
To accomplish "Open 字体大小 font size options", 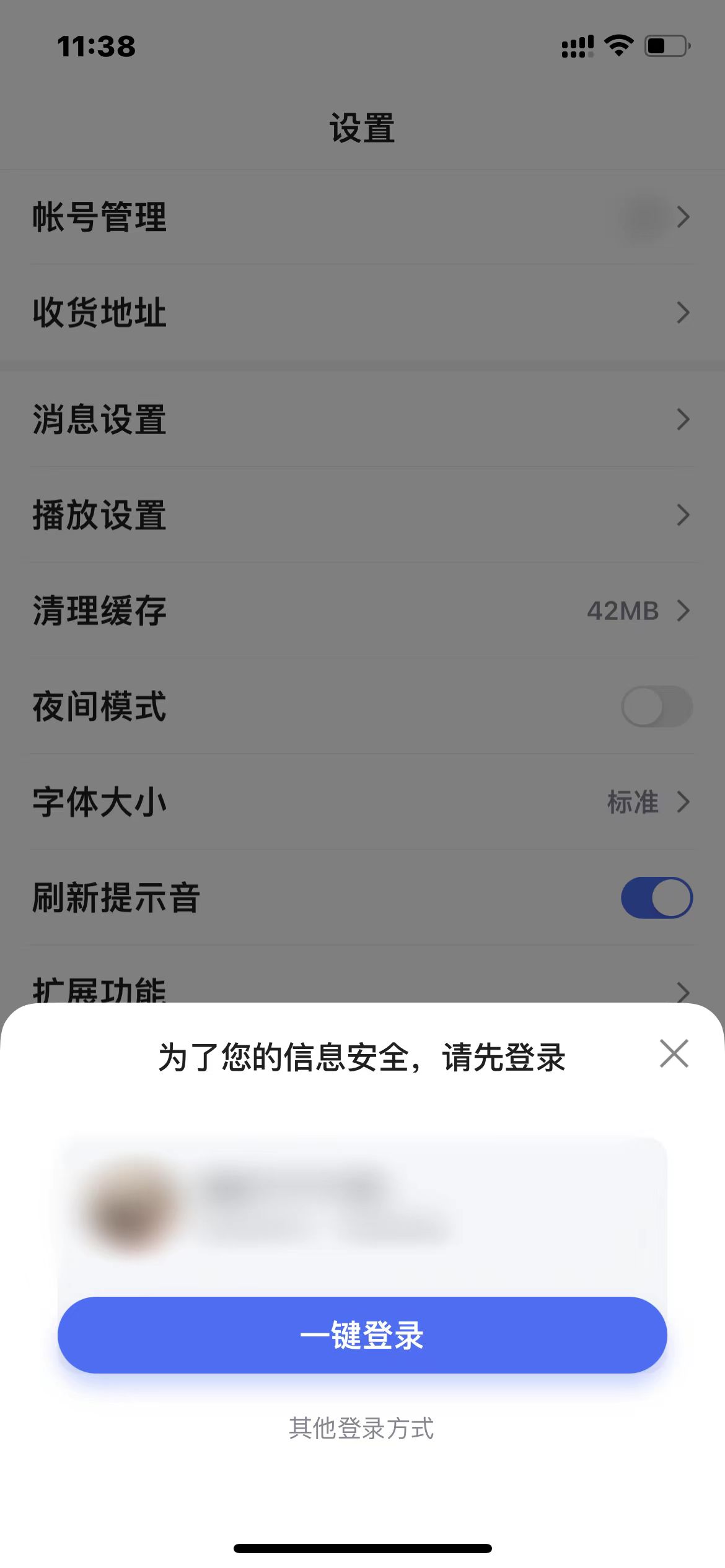I will pyautogui.click(x=362, y=802).
